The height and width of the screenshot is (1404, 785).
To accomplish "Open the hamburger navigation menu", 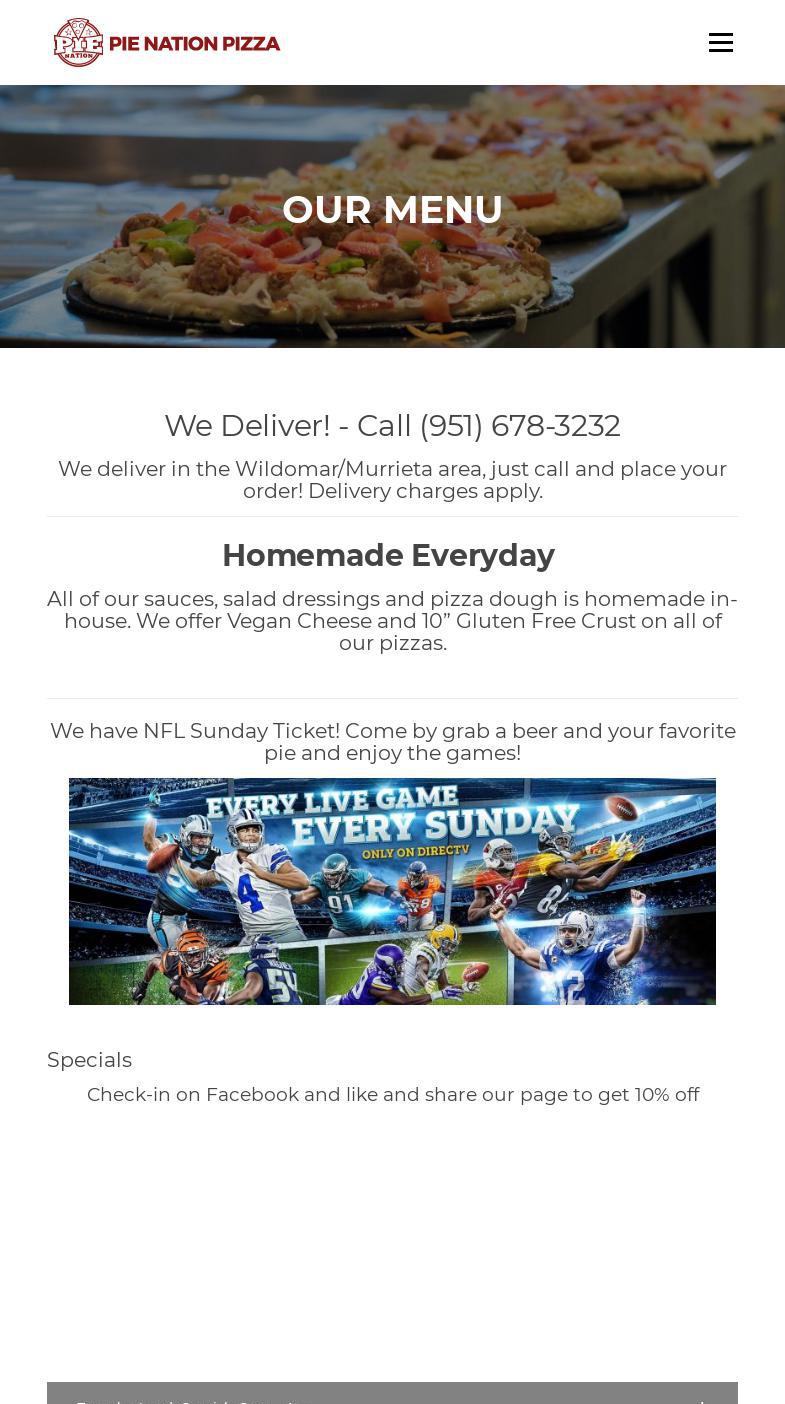I will coord(721,42).
